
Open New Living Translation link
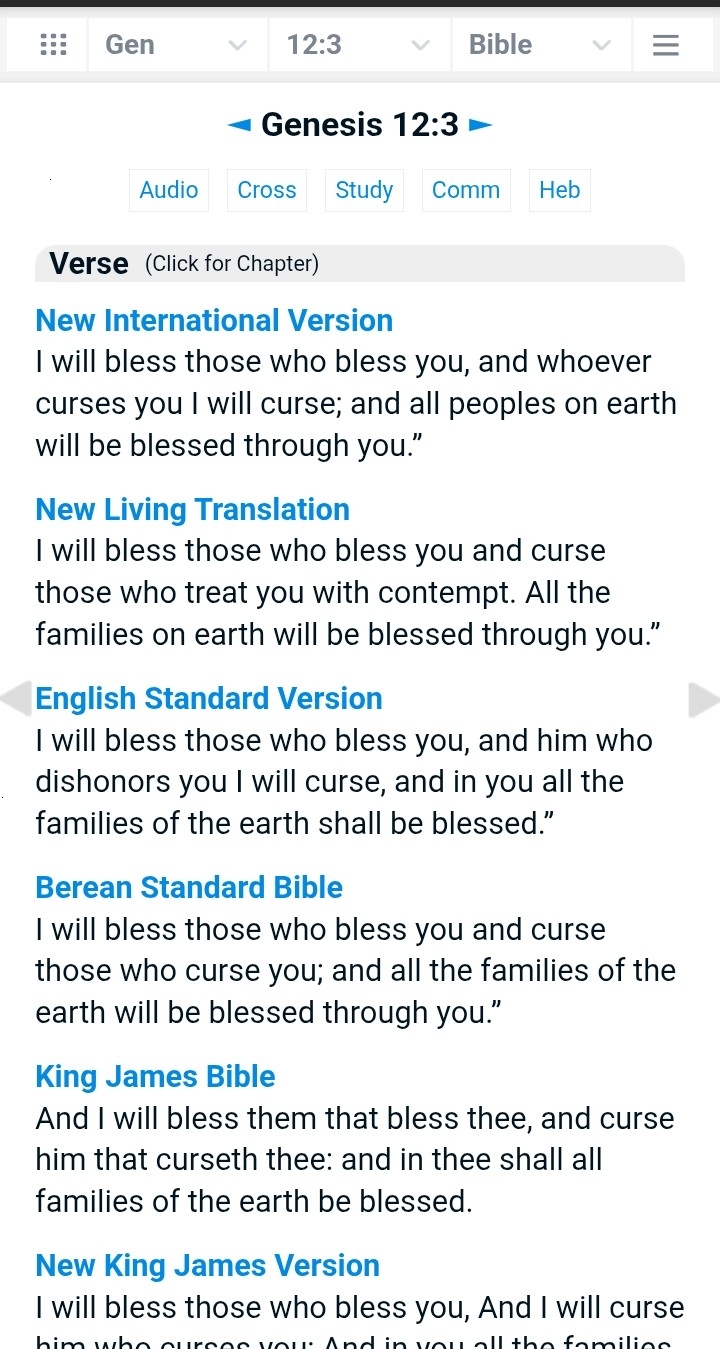(x=193, y=509)
